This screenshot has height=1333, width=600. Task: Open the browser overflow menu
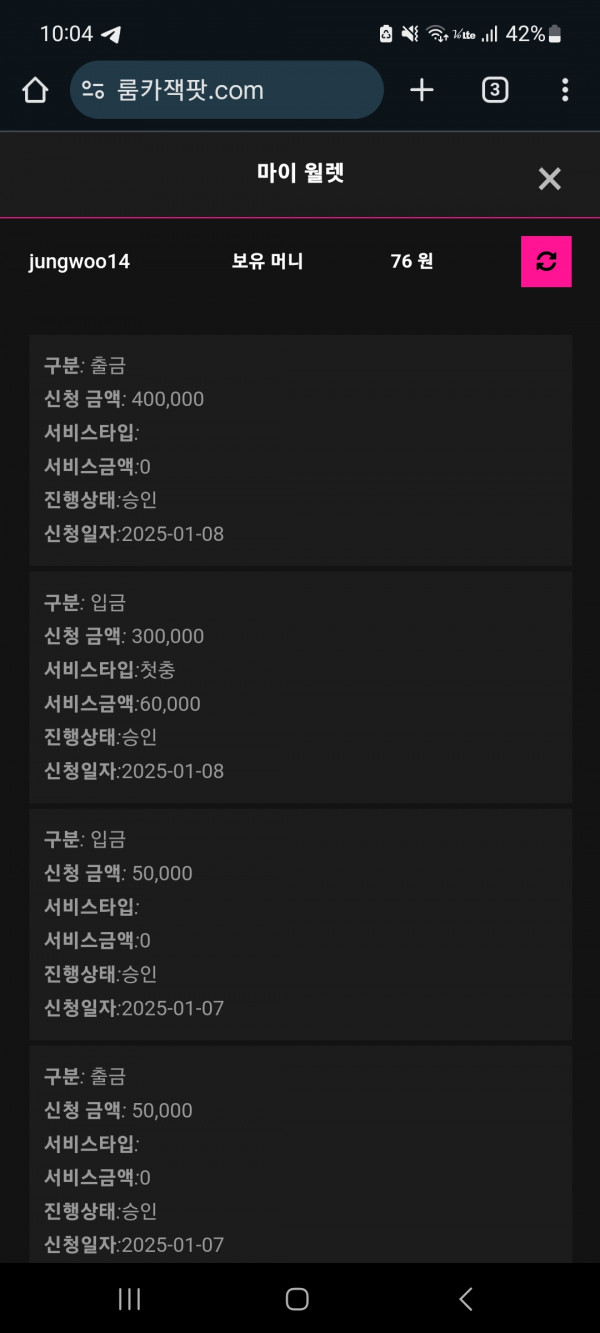pos(565,90)
